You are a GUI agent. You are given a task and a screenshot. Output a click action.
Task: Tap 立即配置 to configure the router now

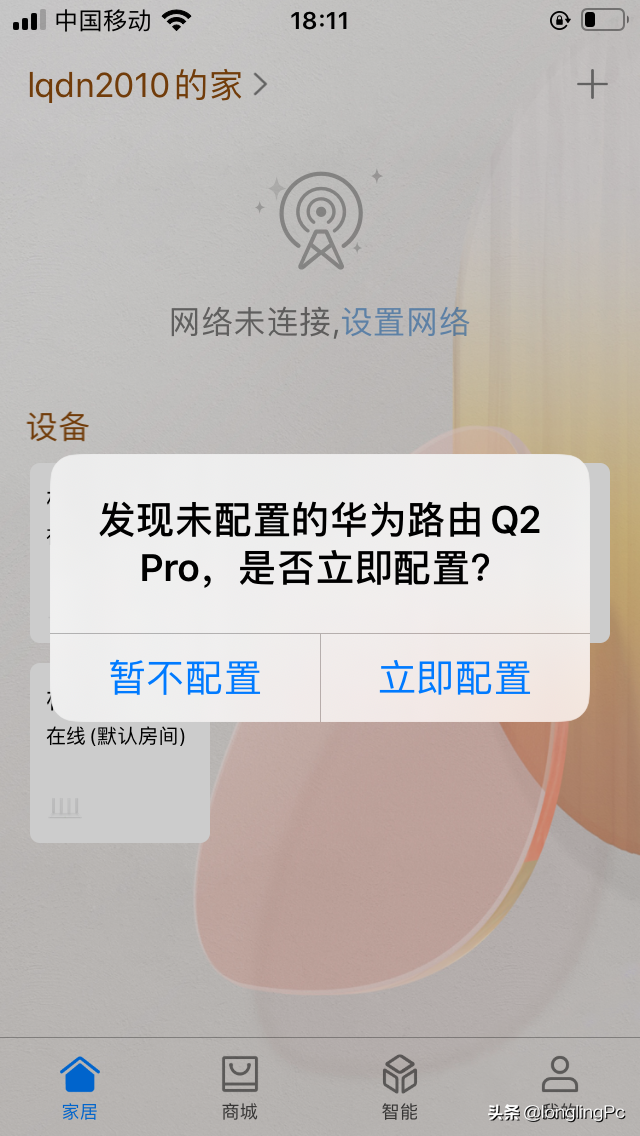(455, 678)
